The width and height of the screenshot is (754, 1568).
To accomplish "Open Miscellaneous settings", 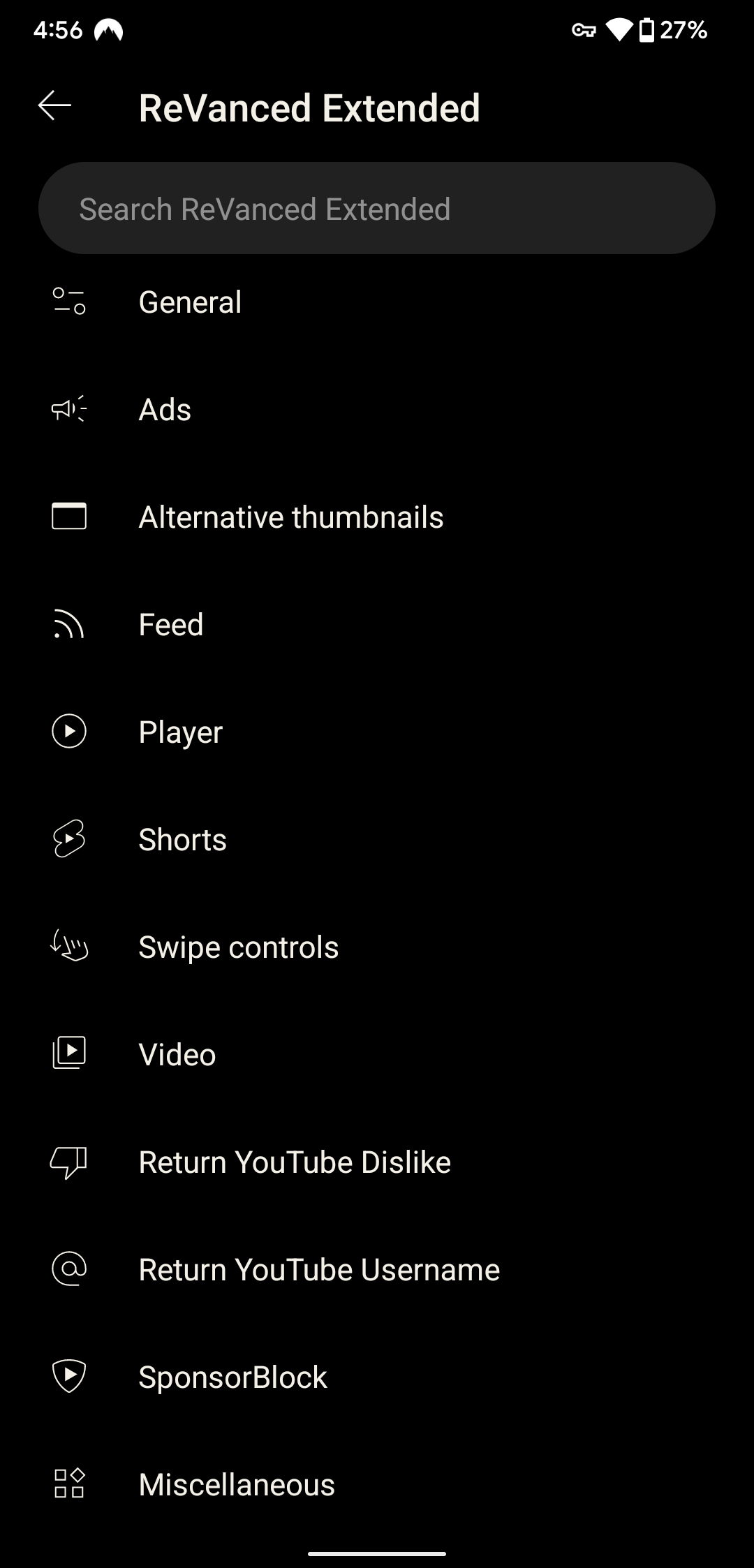I will (377, 1484).
